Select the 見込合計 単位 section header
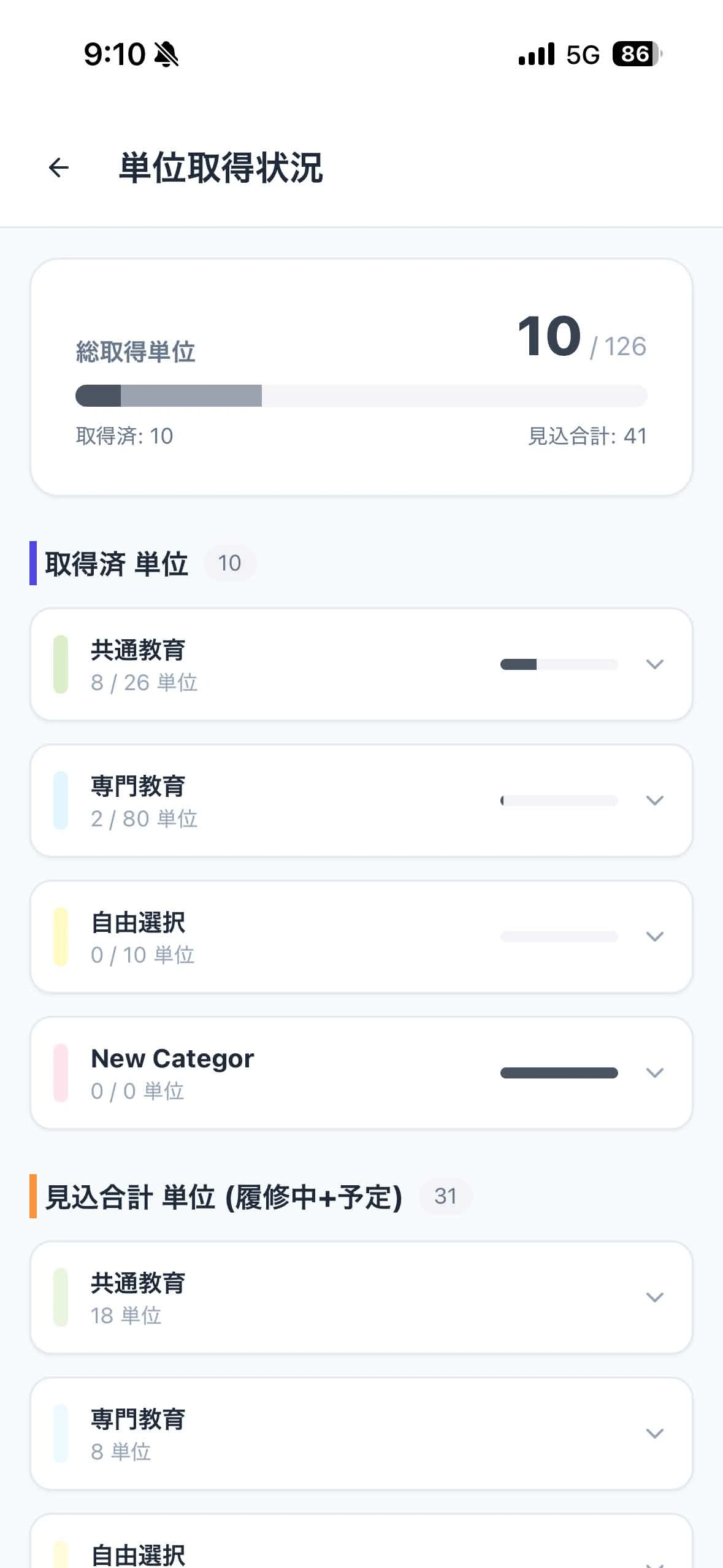This screenshot has width=723, height=1568. coord(223,1194)
